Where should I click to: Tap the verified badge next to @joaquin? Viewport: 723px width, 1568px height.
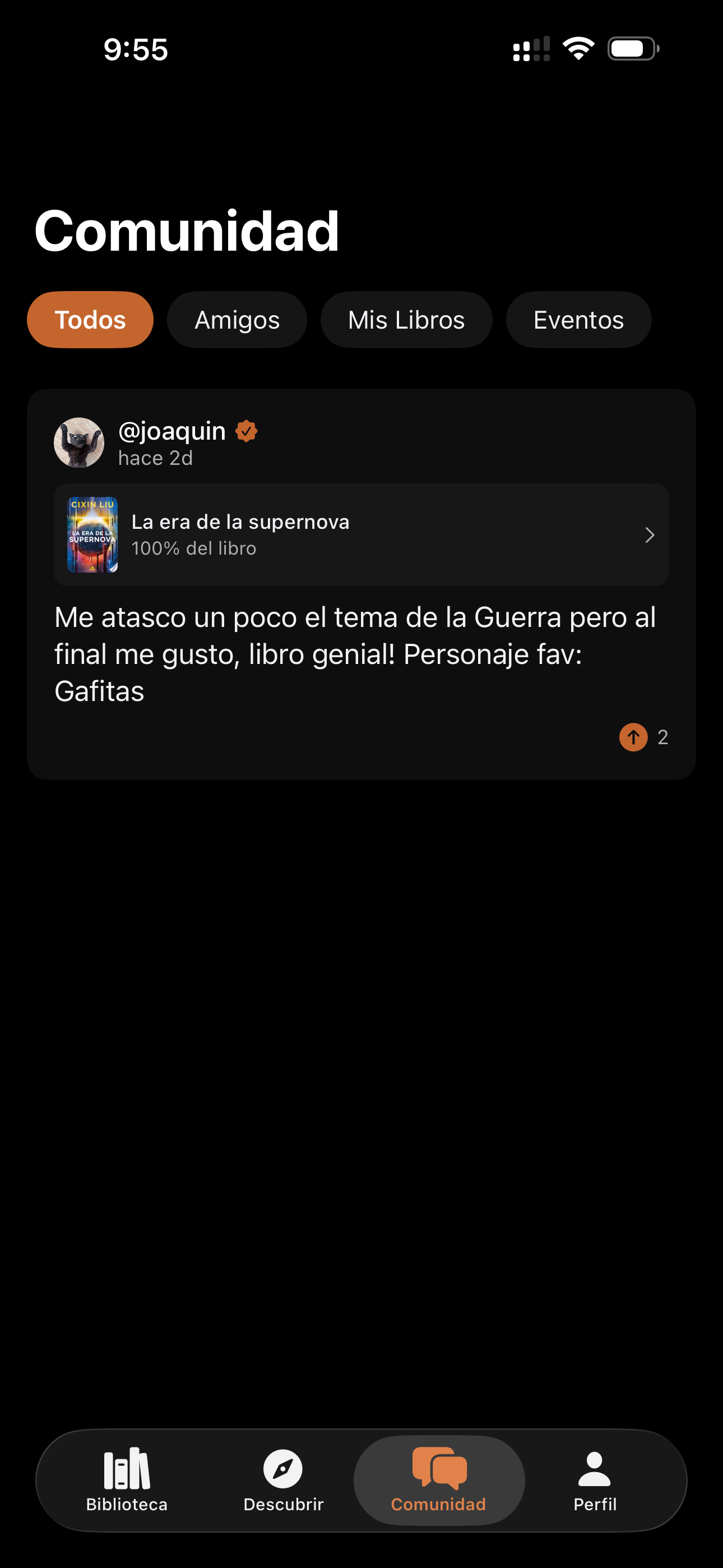(247, 430)
